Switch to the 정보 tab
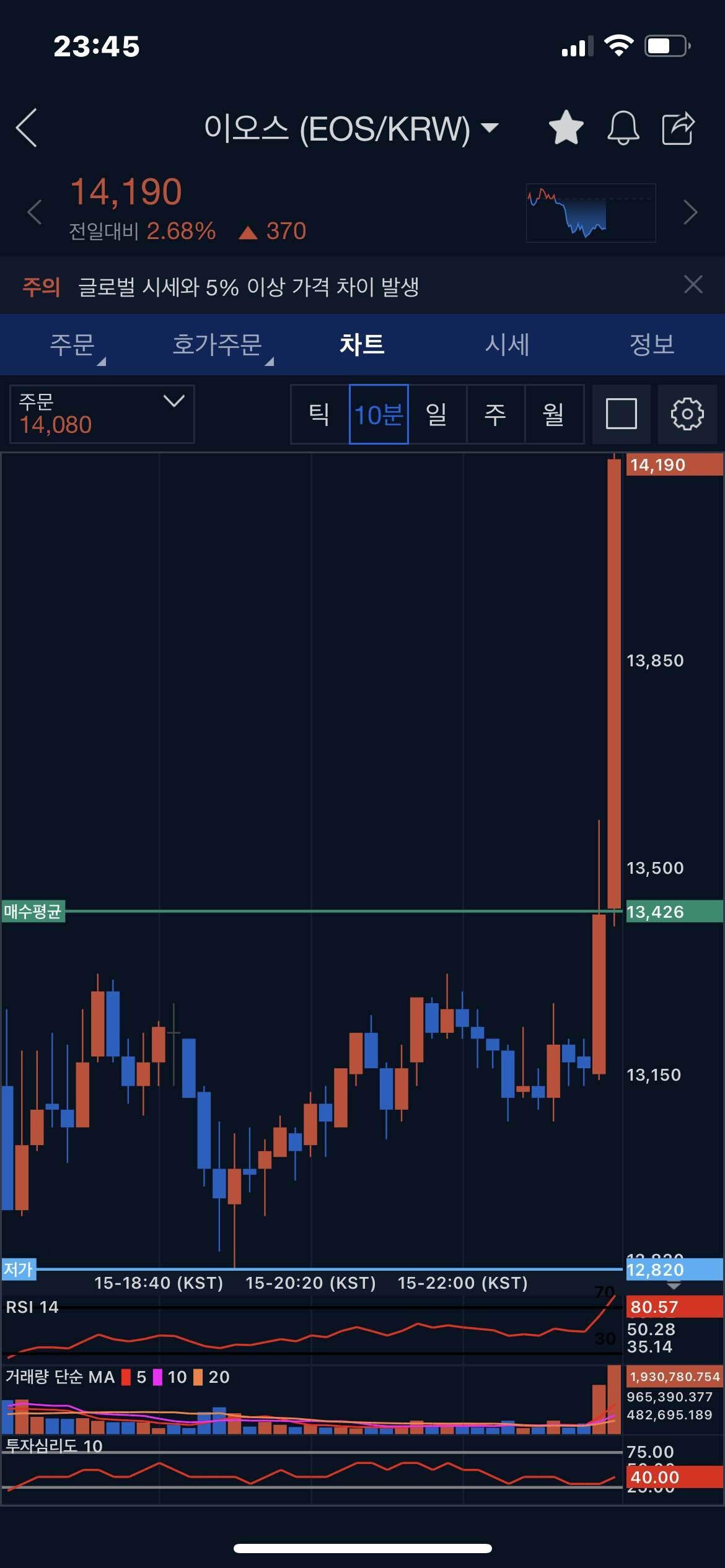725x1568 pixels. 652,344
